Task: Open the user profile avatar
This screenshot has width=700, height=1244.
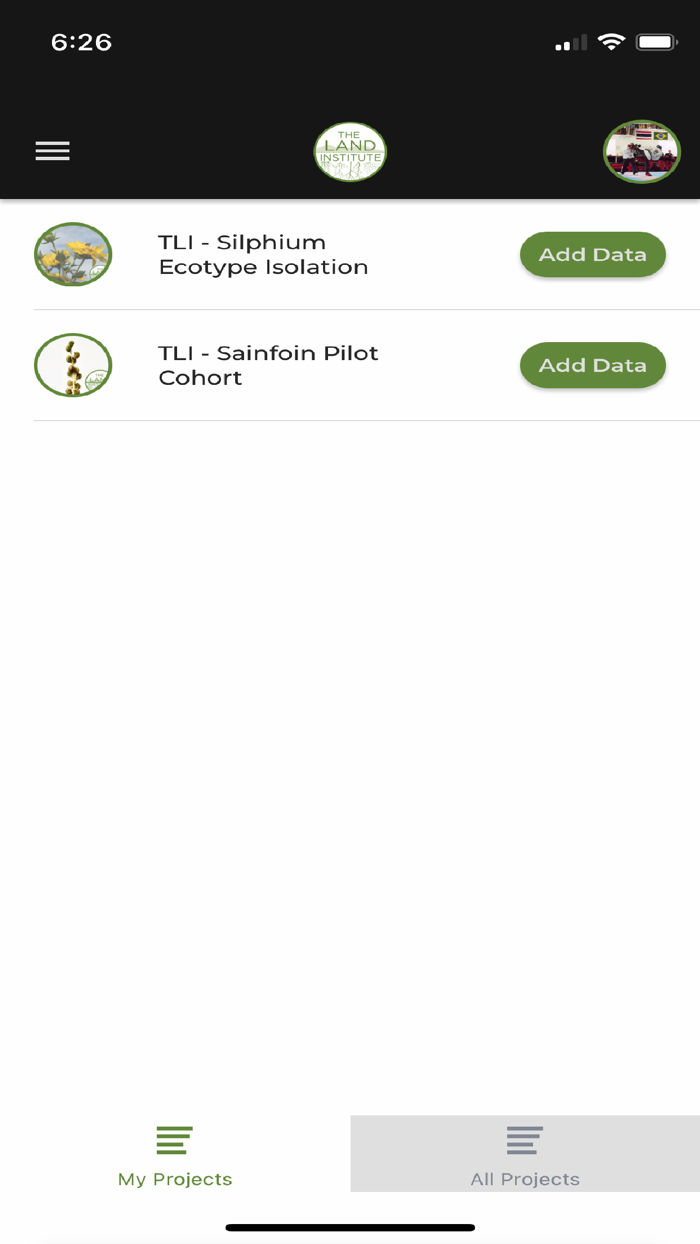Action: (642, 152)
